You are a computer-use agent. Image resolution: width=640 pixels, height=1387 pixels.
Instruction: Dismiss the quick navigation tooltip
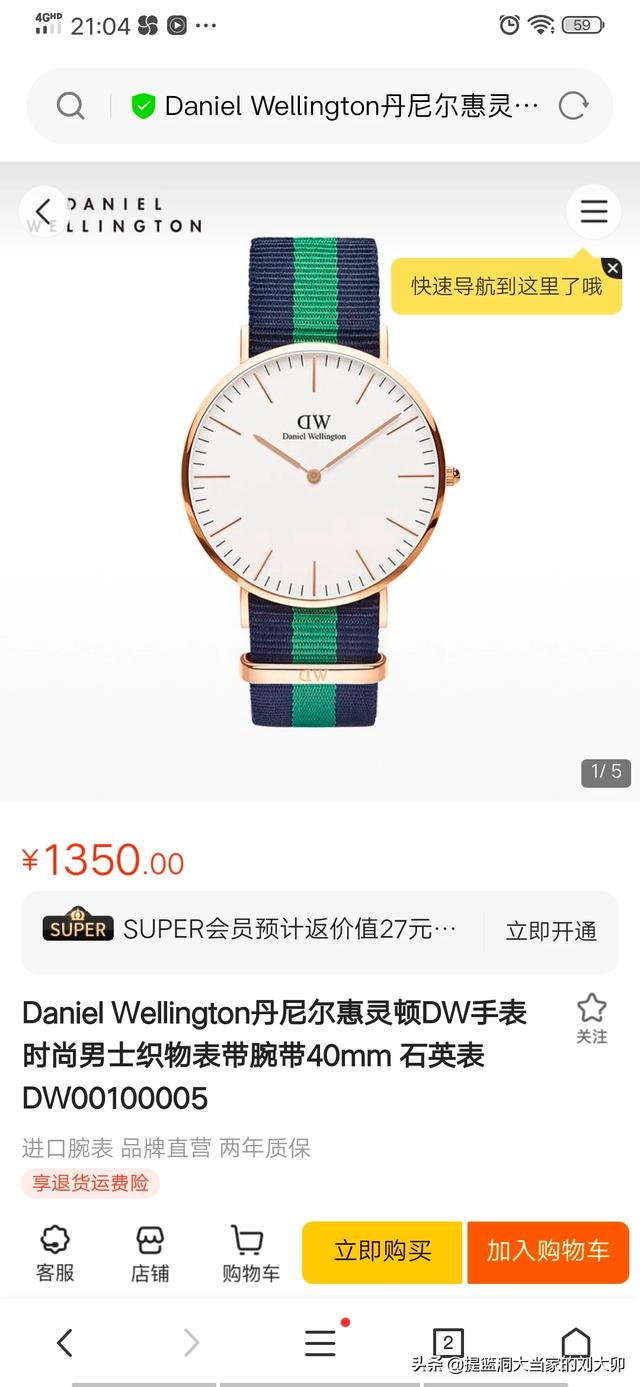tap(612, 268)
